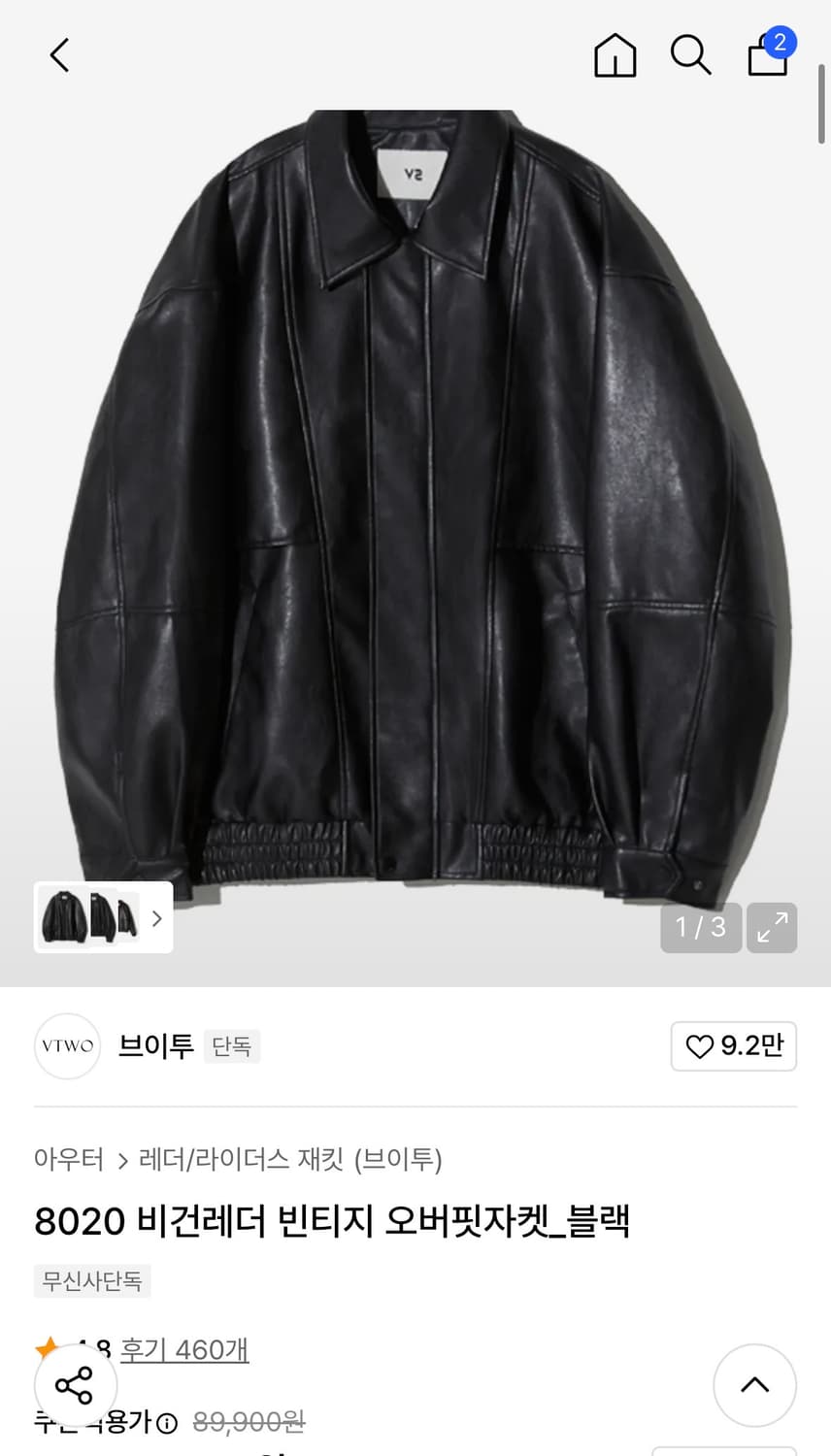Viewport: 831px width, 1456px height.
Task: Advance thumbnails with the right chevron
Action: click(x=156, y=917)
